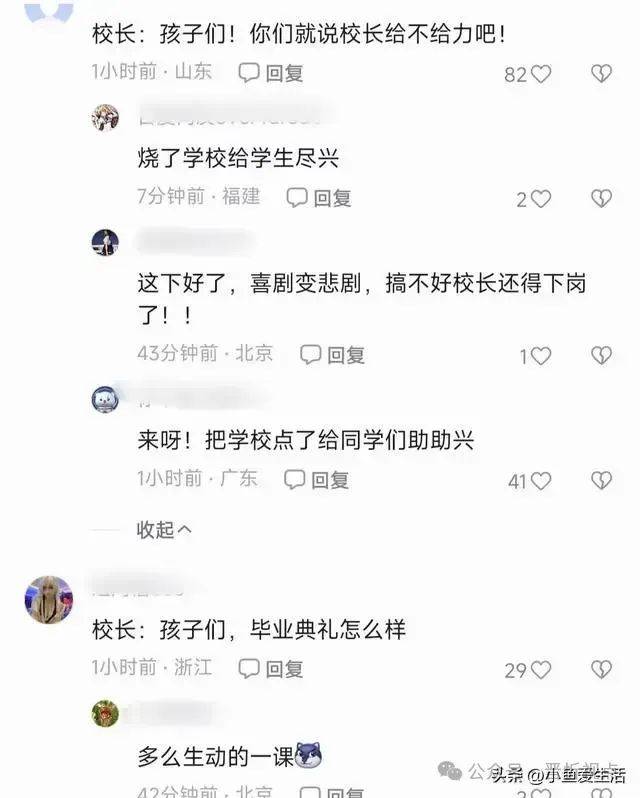640x798 pixels.
Task: Open the avatar of the 毕业典礼怎么样 commenter
Action: click(48, 600)
